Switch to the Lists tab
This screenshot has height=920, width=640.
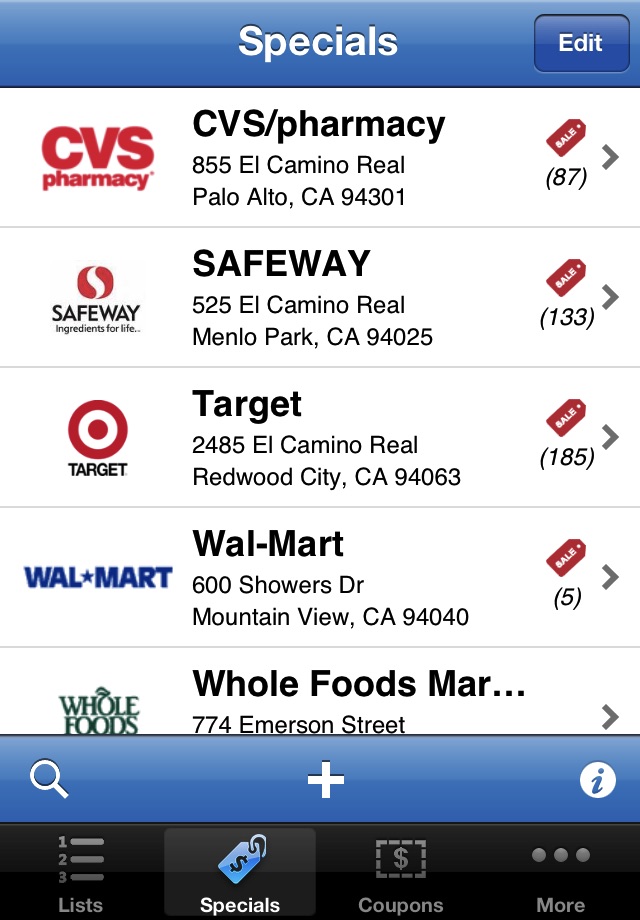coord(80,873)
